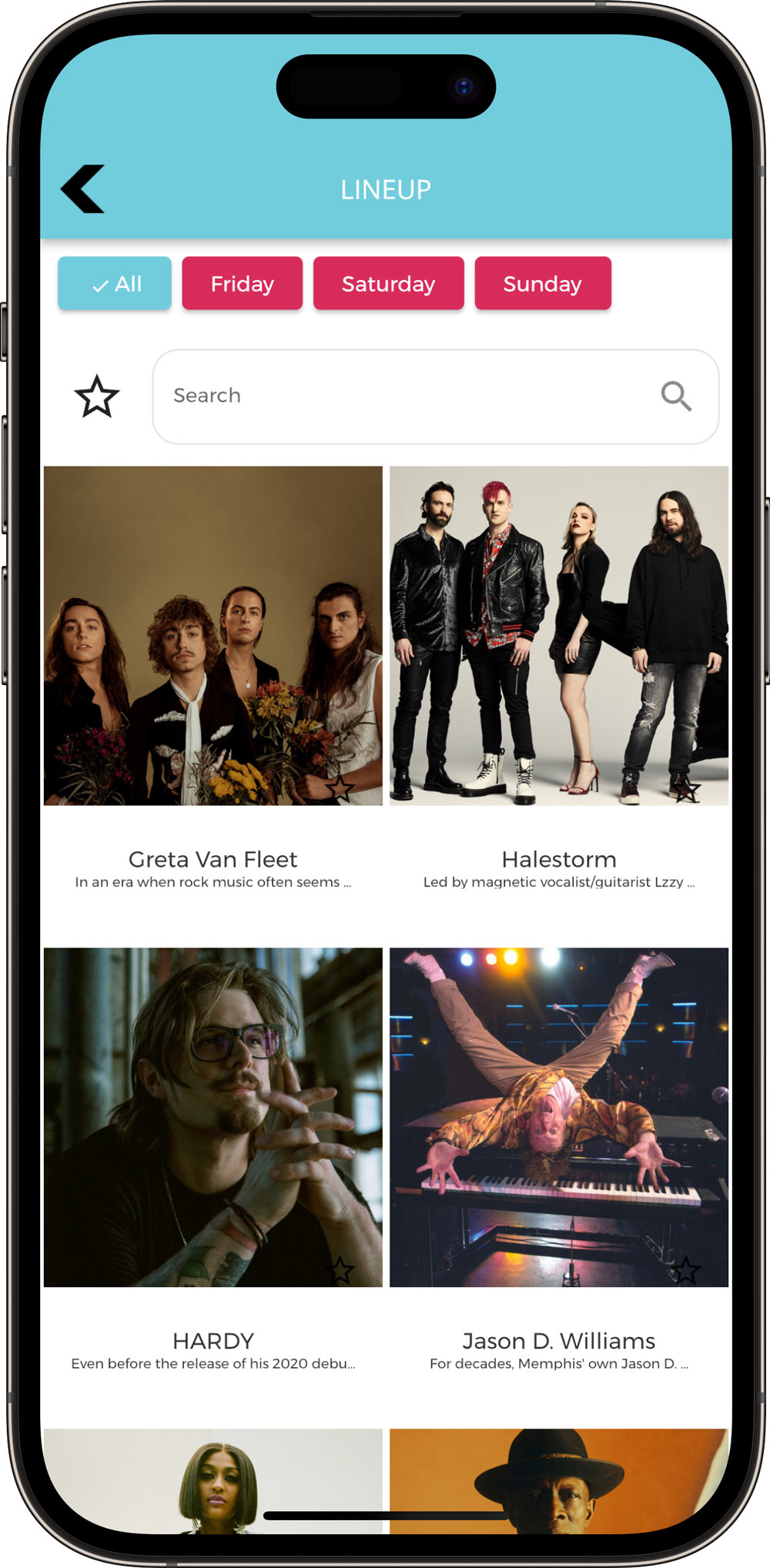The height and width of the screenshot is (1568, 770).
Task: Tap the Search field
Action: pos(436,396)
